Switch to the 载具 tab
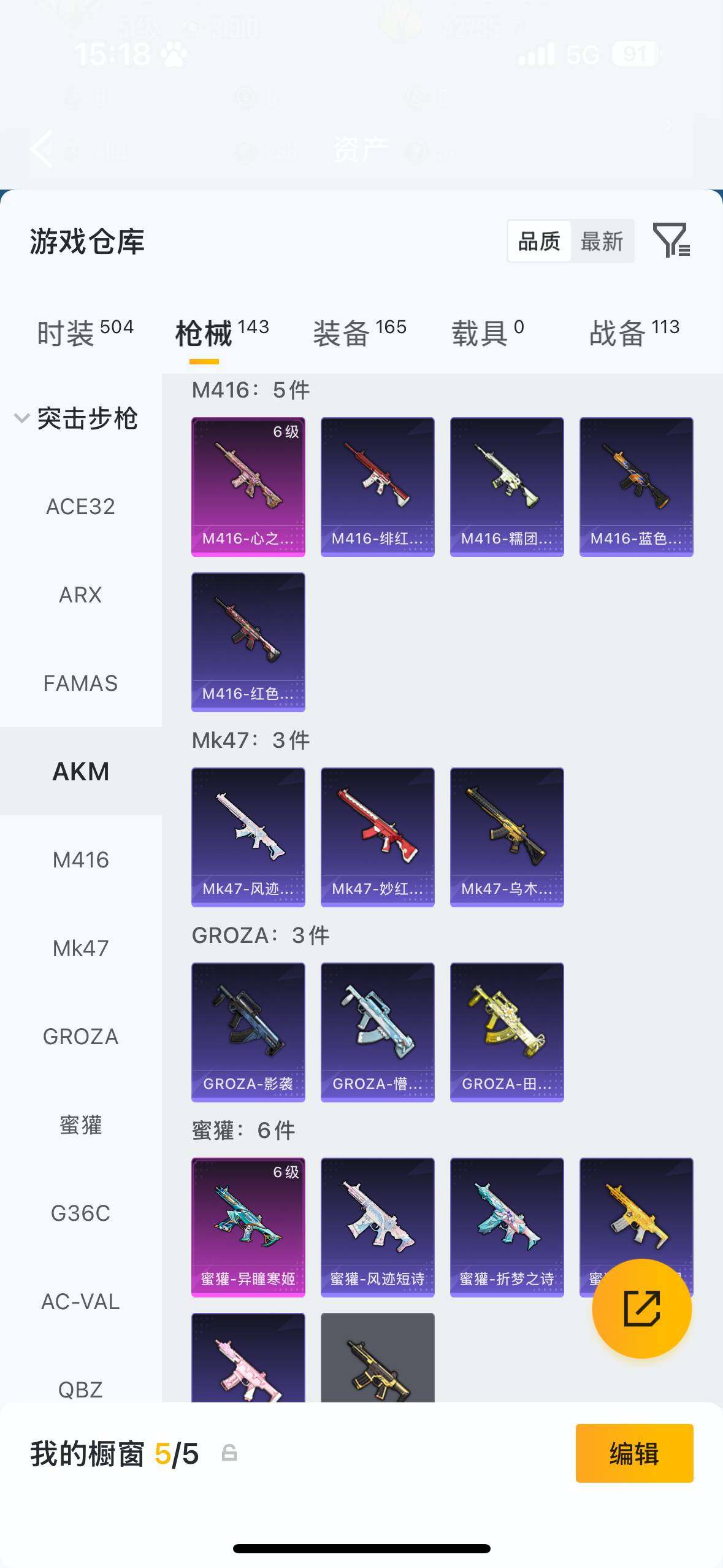723x1568 pixels. click(488, 333)
